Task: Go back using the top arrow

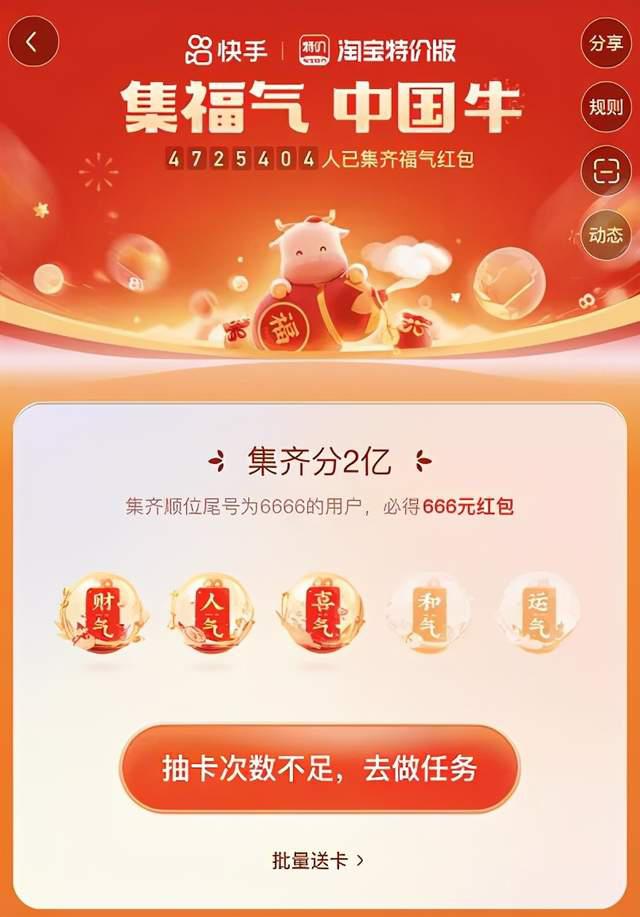Action: coord(33,42)
